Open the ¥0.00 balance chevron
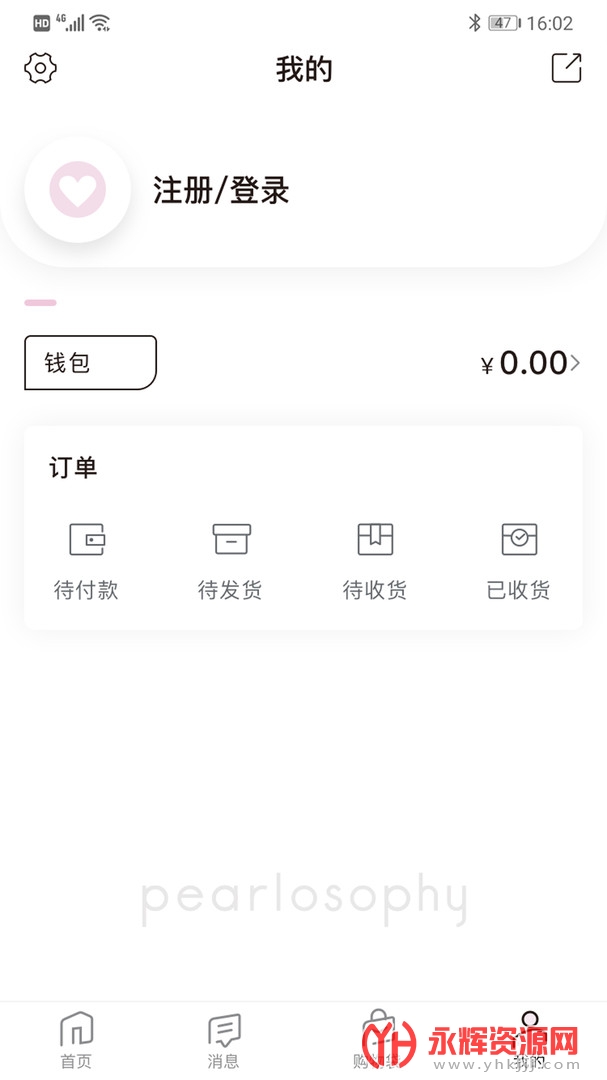 574,363
